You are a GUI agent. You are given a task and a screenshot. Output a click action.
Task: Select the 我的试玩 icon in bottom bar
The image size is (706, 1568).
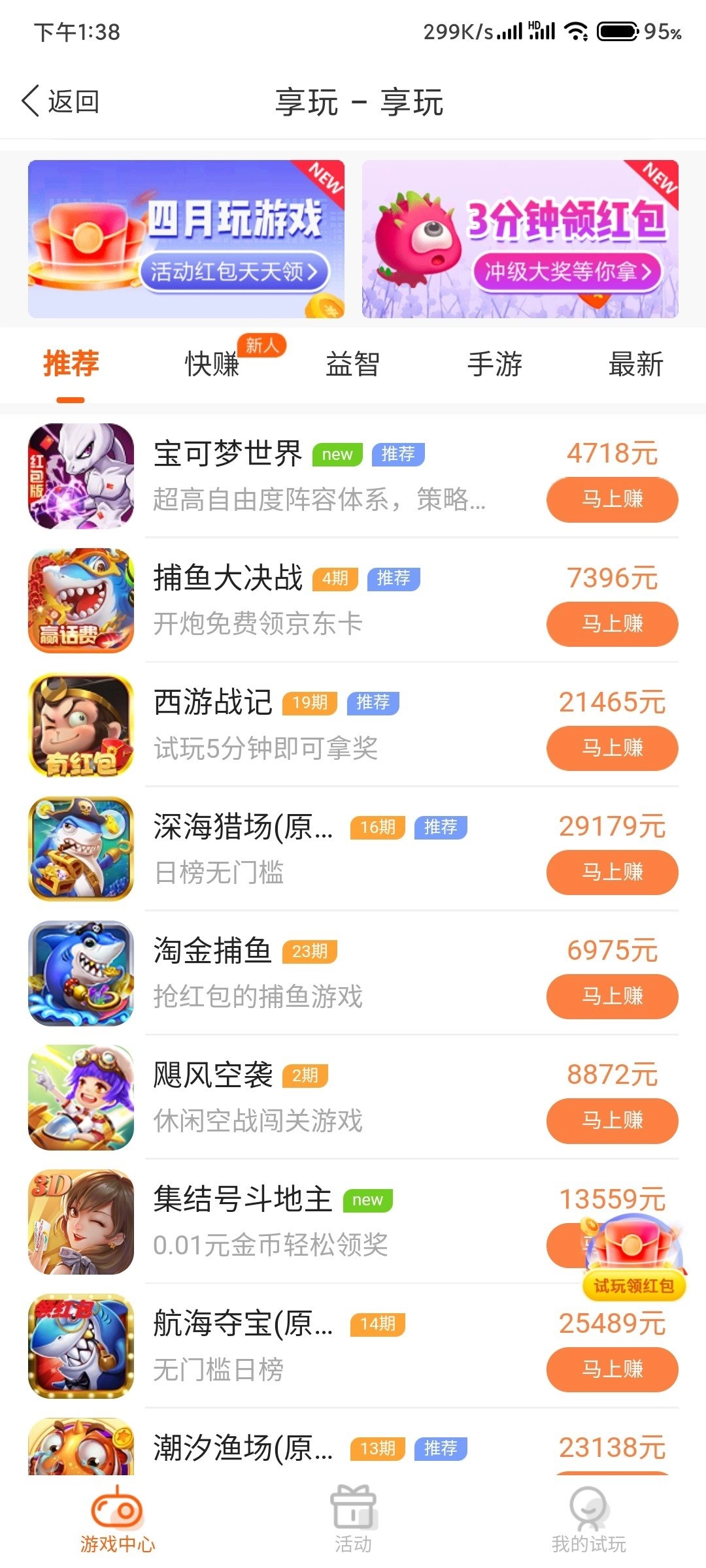(587, 1508)
